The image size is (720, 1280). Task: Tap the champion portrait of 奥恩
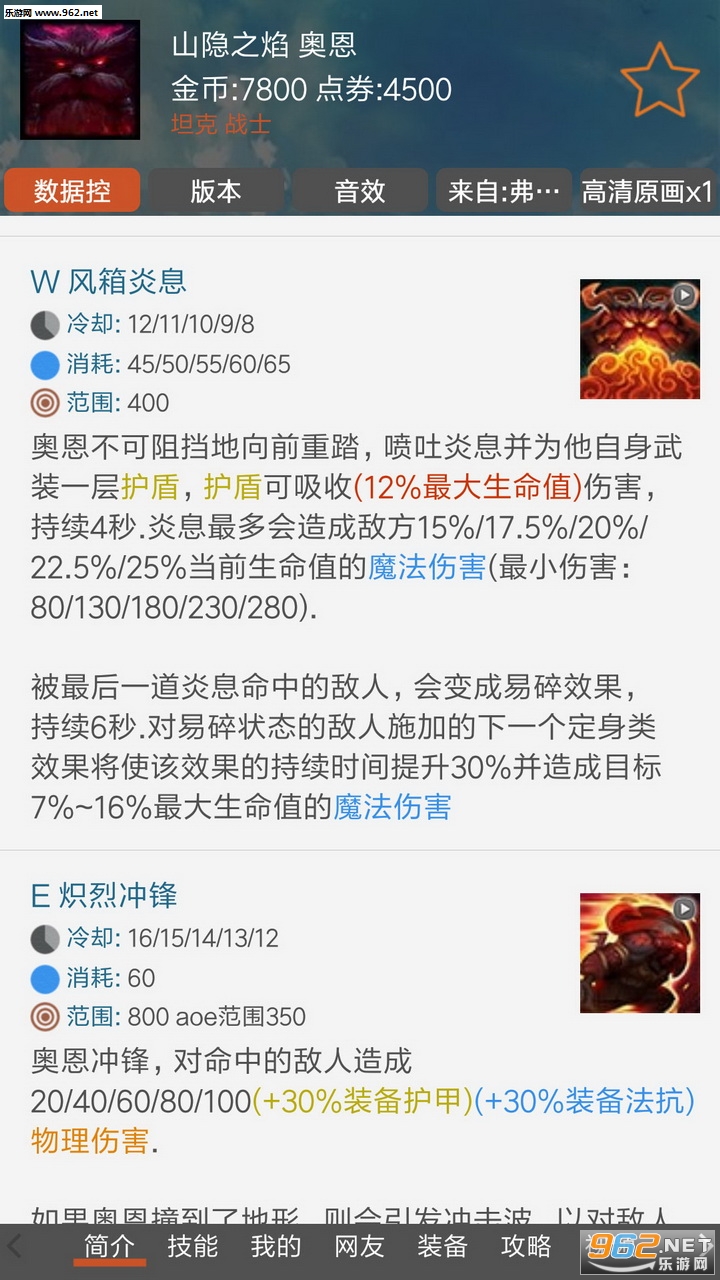66,79
